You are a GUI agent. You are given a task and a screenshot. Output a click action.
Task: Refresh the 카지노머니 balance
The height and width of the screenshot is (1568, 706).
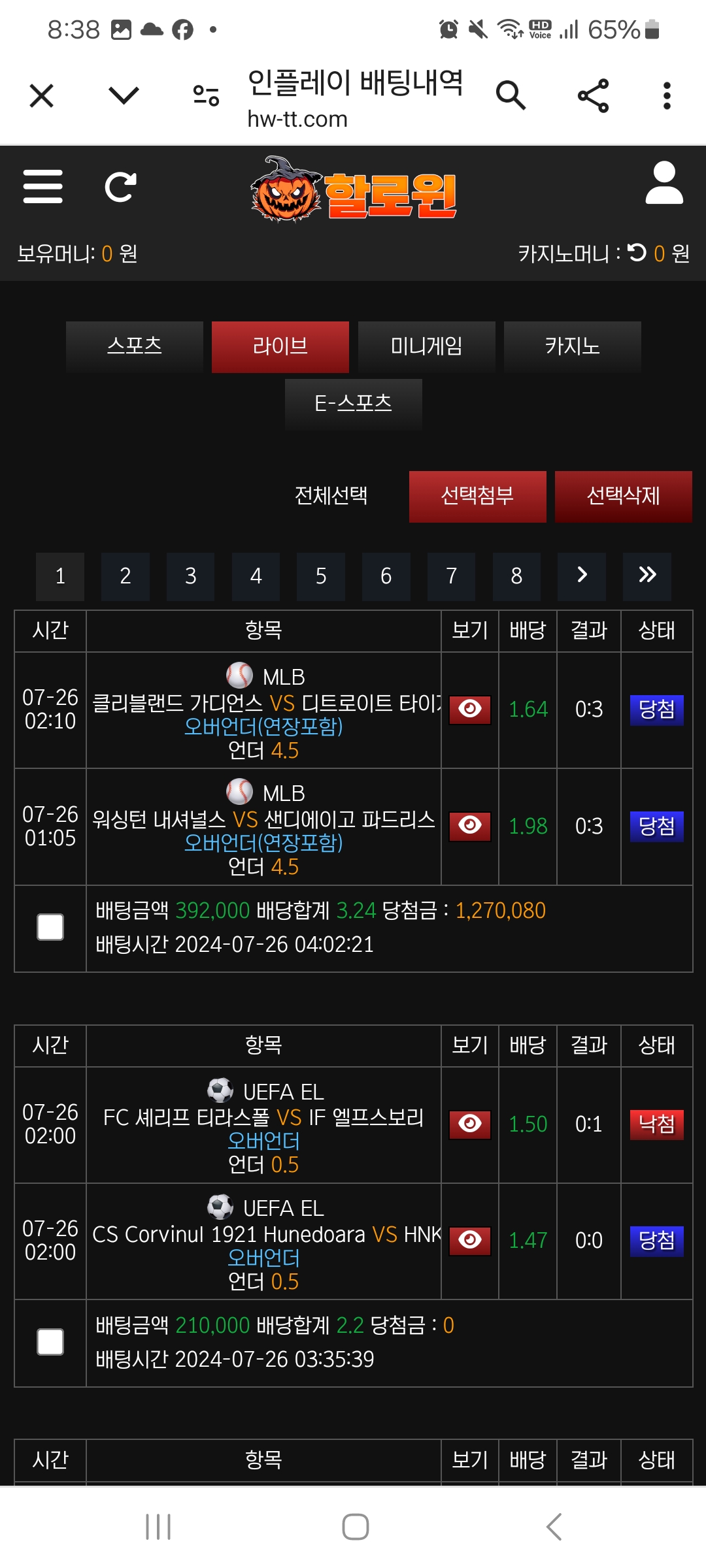point(637,252)
